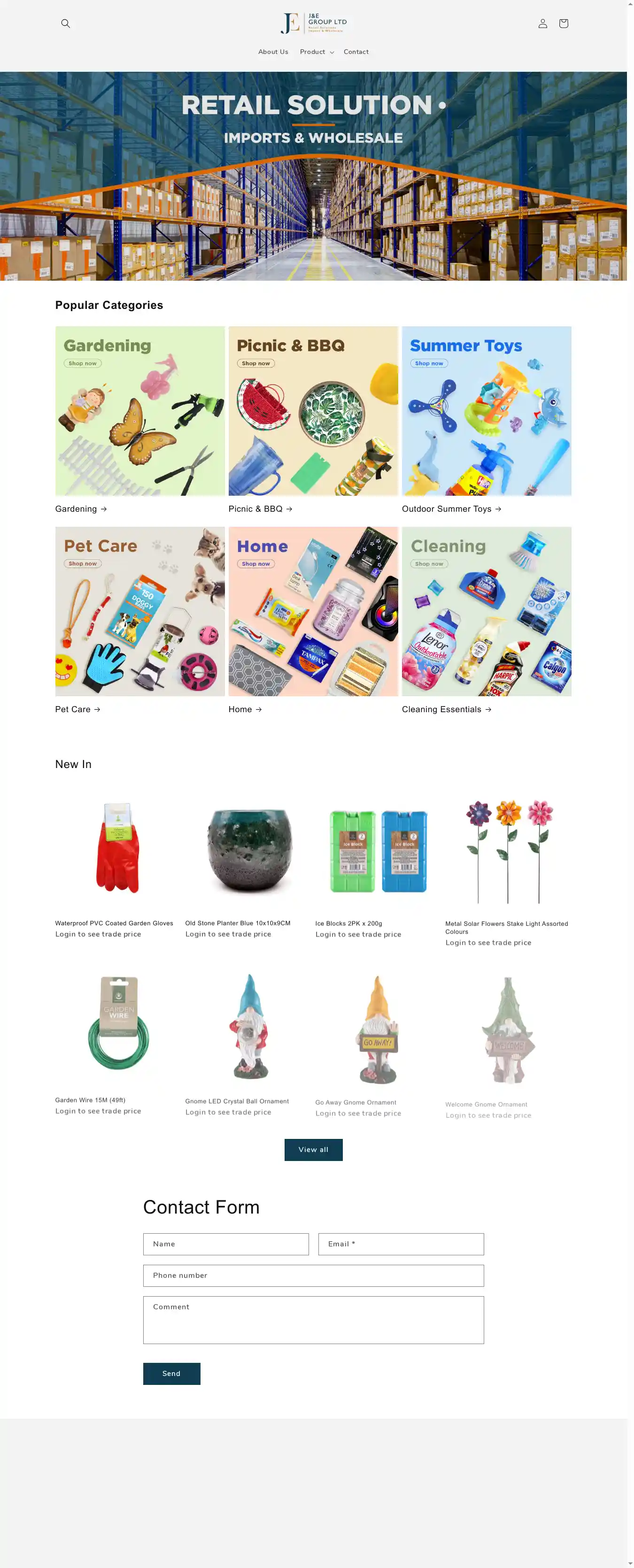Open the Home category tile
This screenshot has height=1568, width=634.
313,611
